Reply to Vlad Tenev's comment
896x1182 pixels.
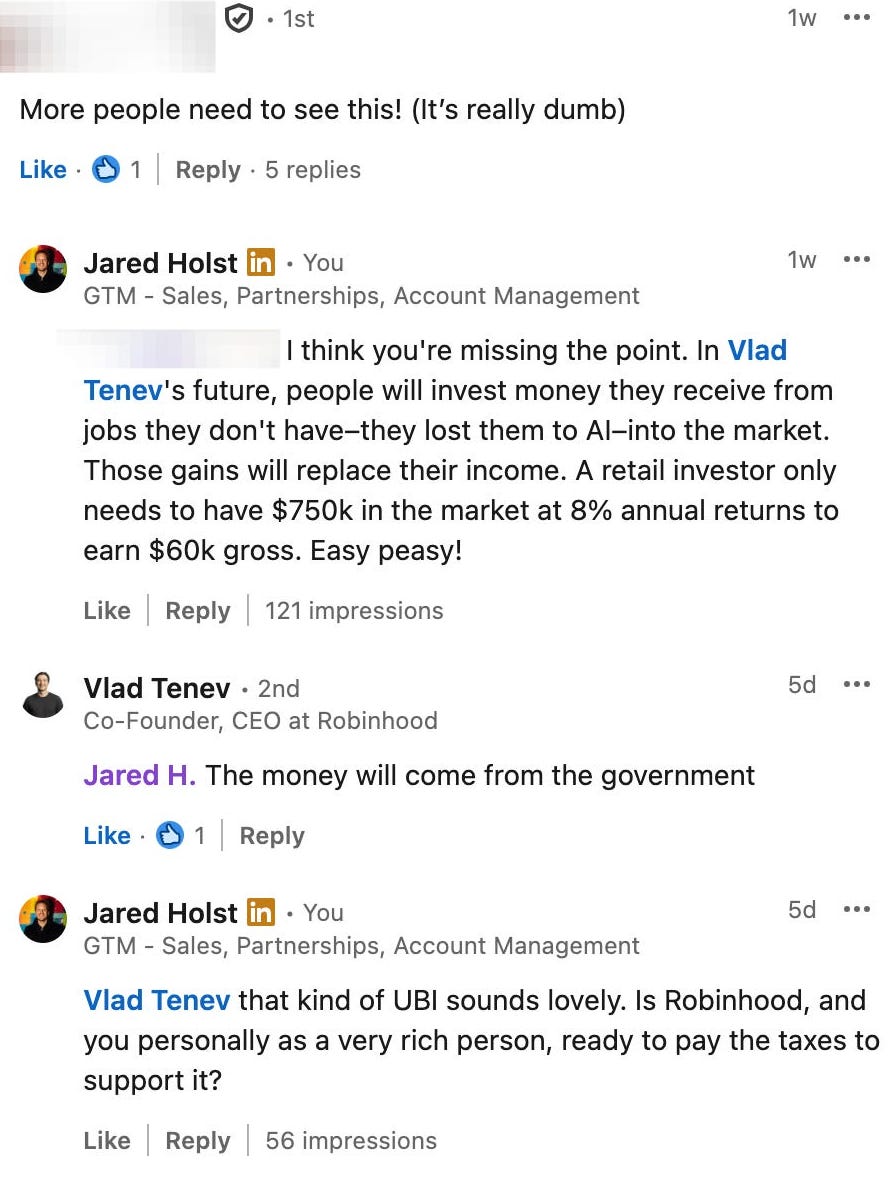[x=272, y=835]
